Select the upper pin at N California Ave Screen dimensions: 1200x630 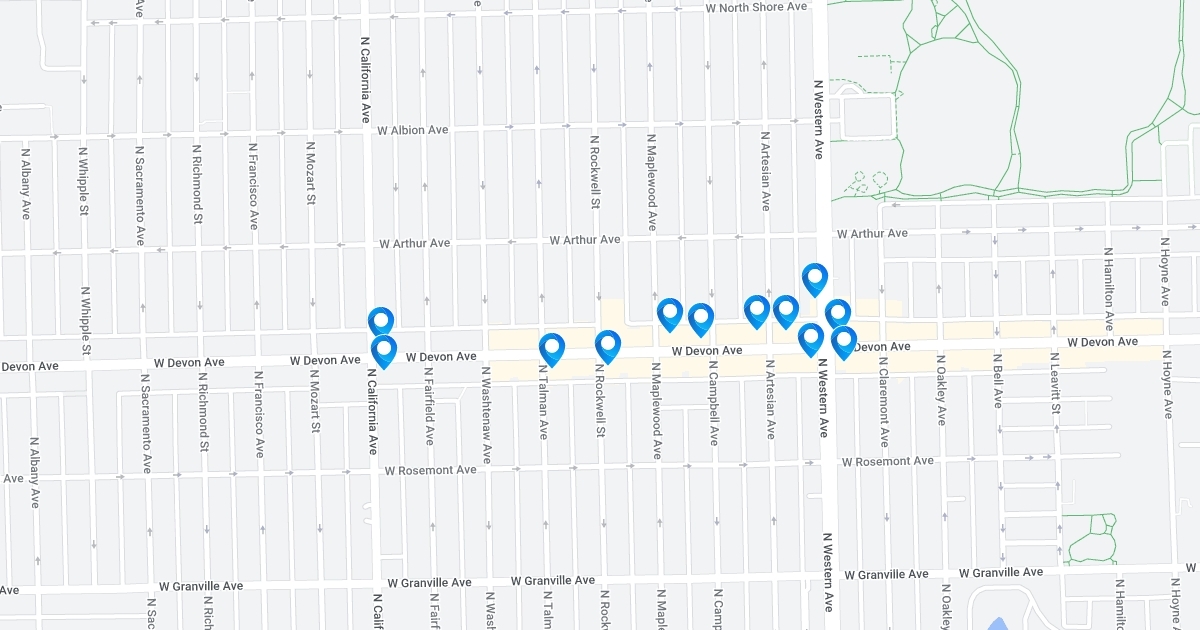[x=381, y=320]
